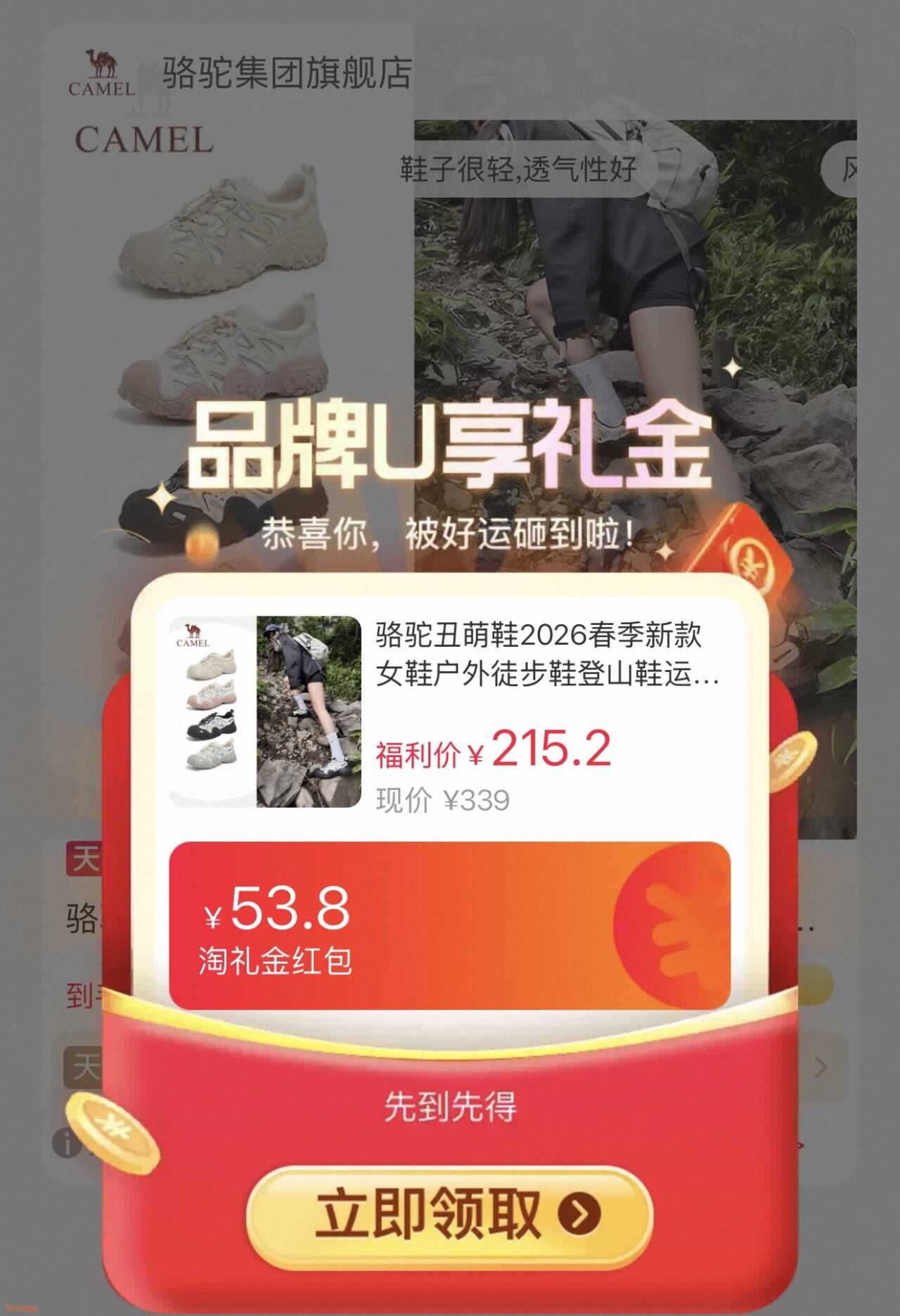Select the ¥53.8 淘礼金红包 coupon
Image resolution: width=900 pixels, height=1316 pixels.
pyautogui.click(x=450, y=925)
